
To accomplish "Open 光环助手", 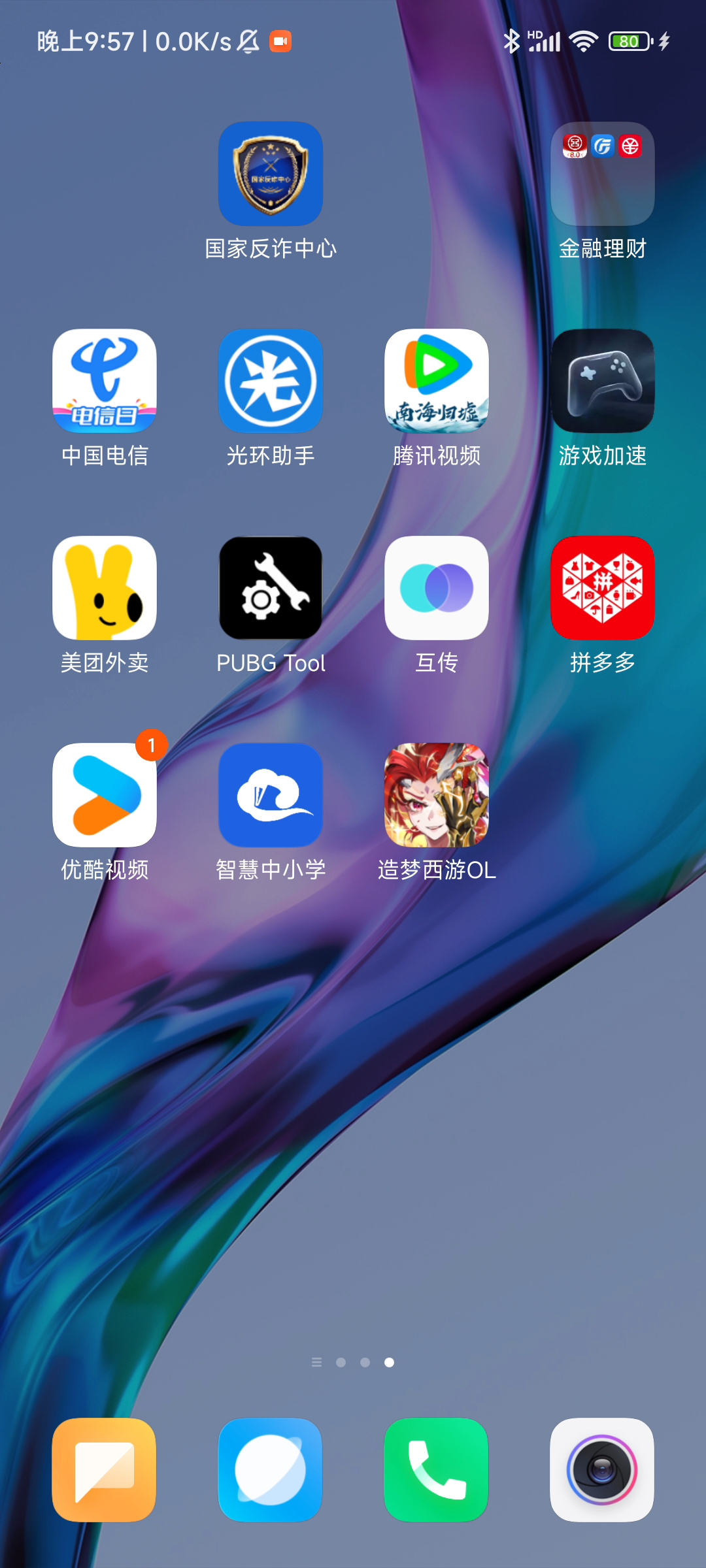I will 270,381.
